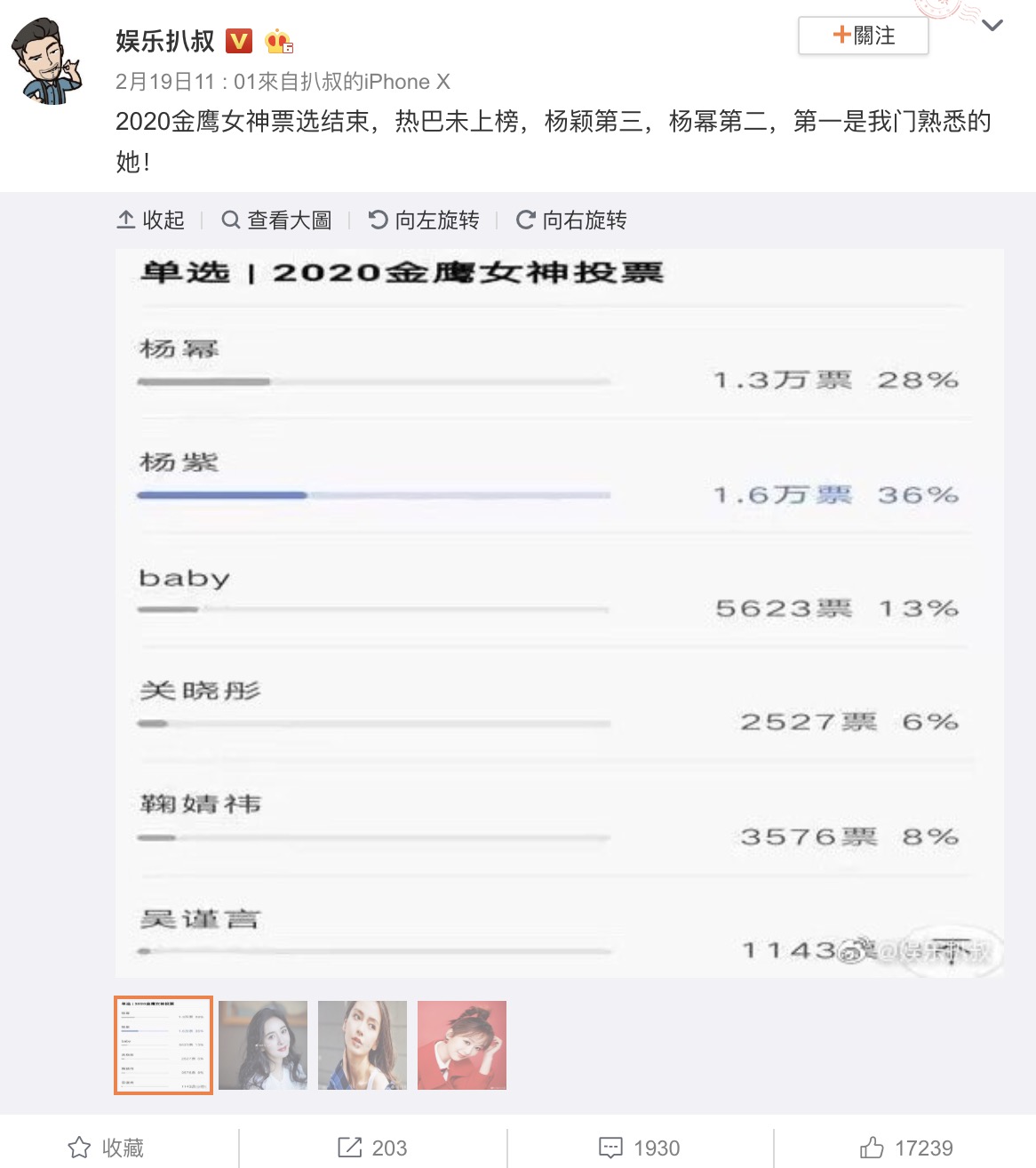Open the post options dropdown arrow
The width and height of the screenshot is (1036, 1168).
pos(992,26)
